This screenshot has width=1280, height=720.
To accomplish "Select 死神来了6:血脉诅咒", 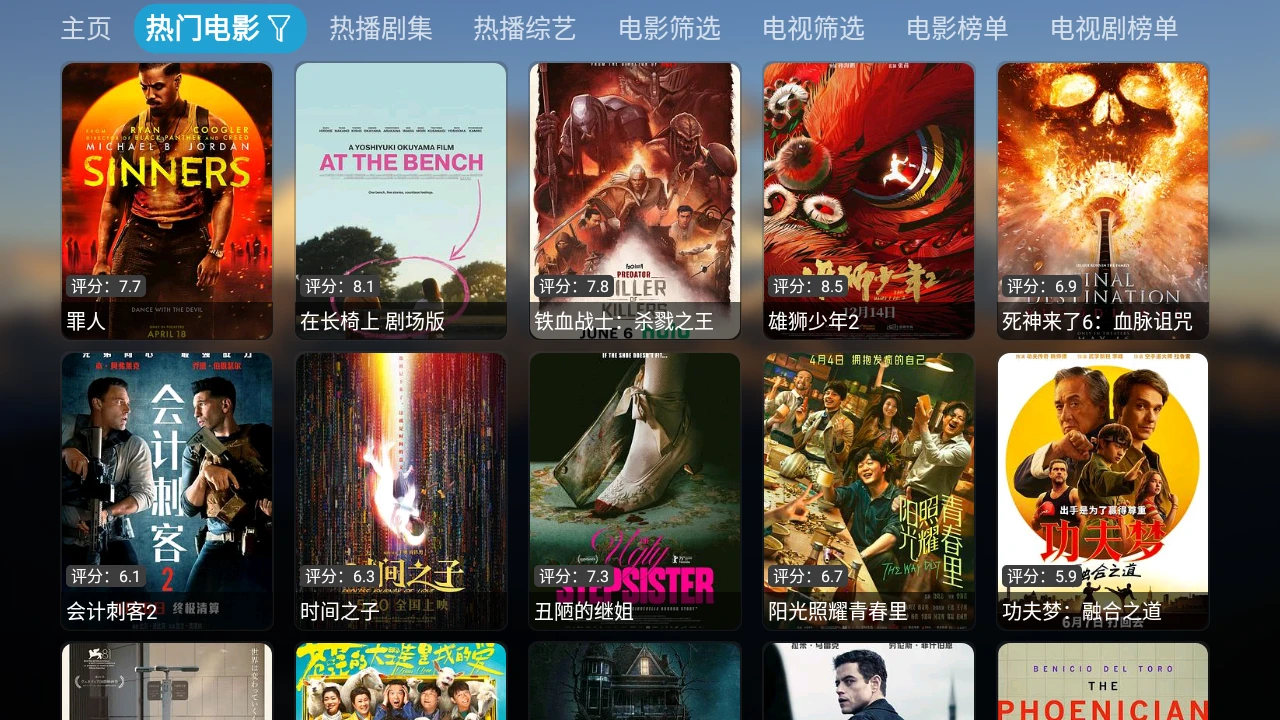I will coord(1103,200).
